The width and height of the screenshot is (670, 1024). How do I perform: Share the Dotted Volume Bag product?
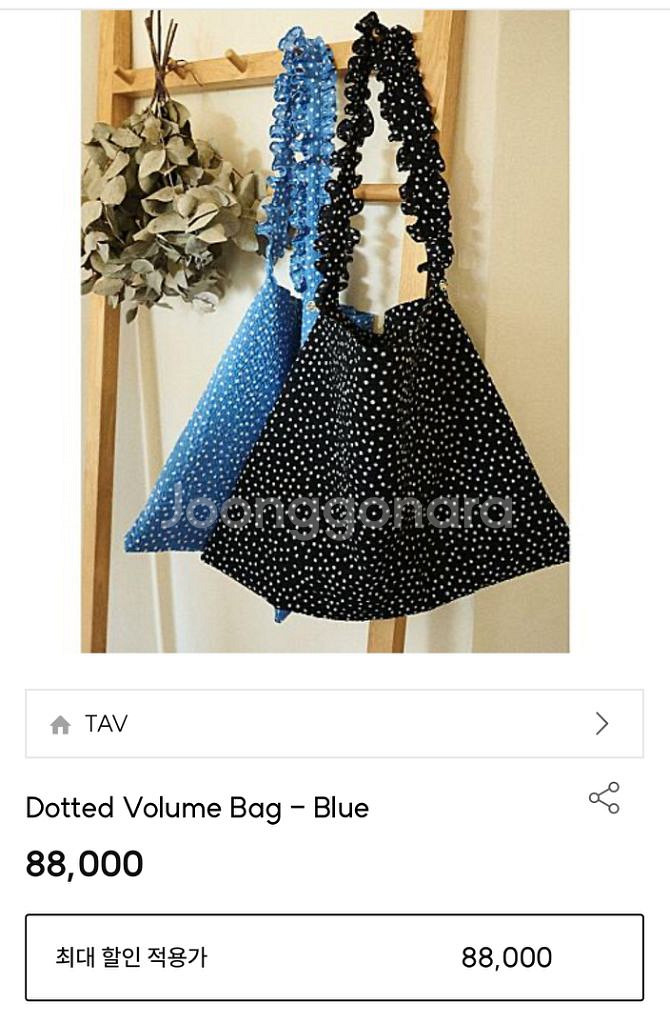(604, 798)
